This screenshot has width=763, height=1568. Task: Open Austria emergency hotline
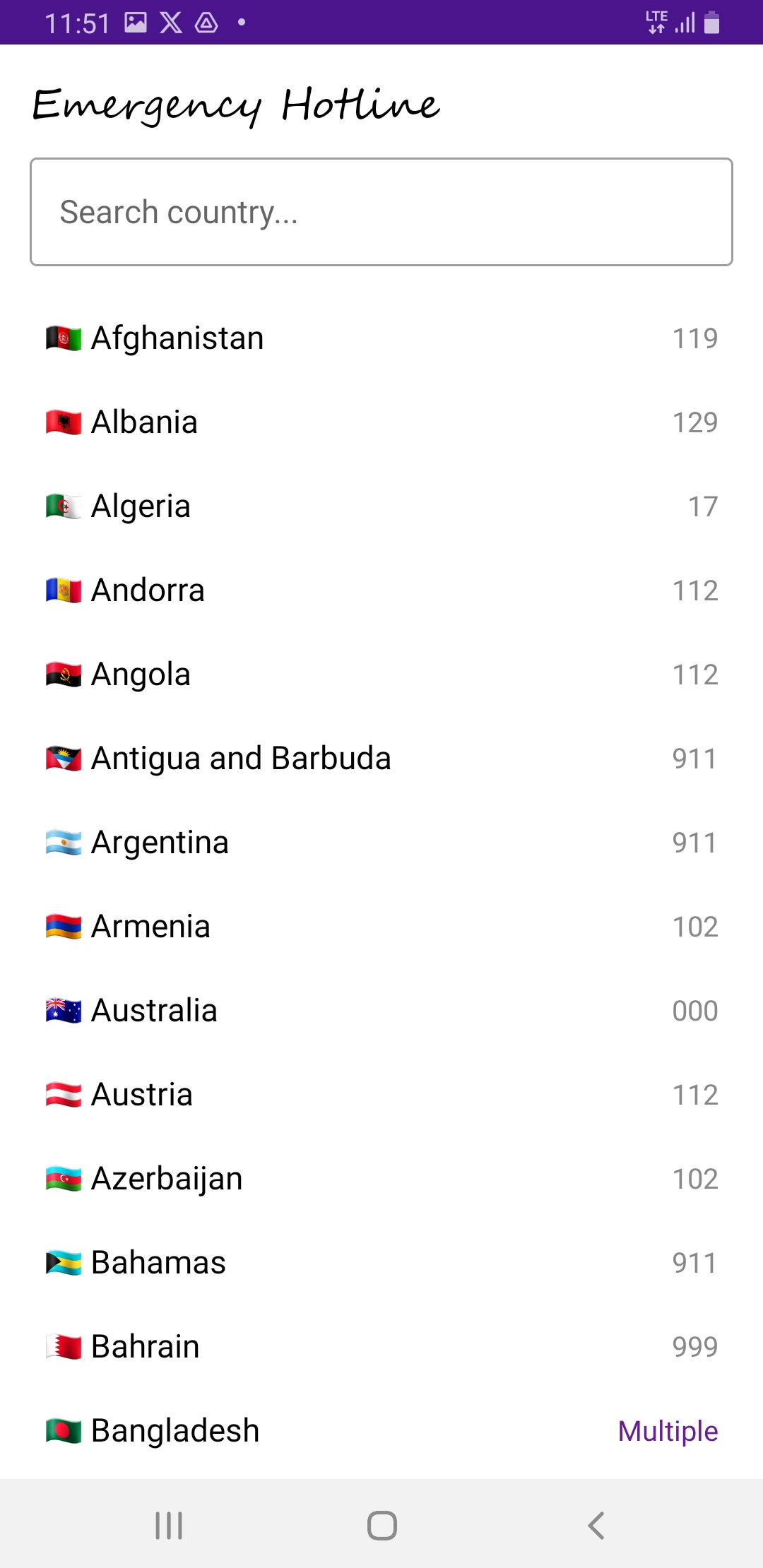pos(381,1095)
